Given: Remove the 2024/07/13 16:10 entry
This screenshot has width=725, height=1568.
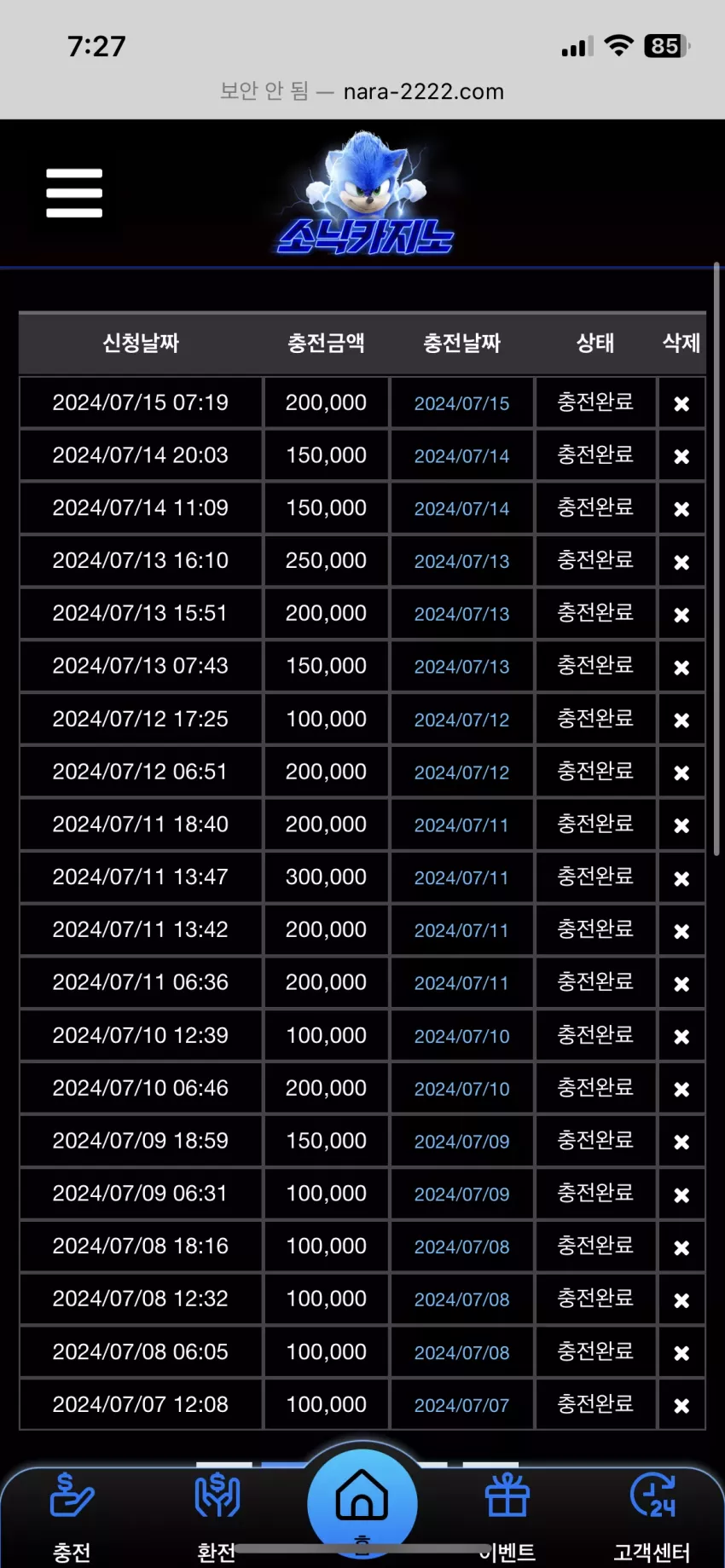Looking at the screenshot, I should pos(681,563).
